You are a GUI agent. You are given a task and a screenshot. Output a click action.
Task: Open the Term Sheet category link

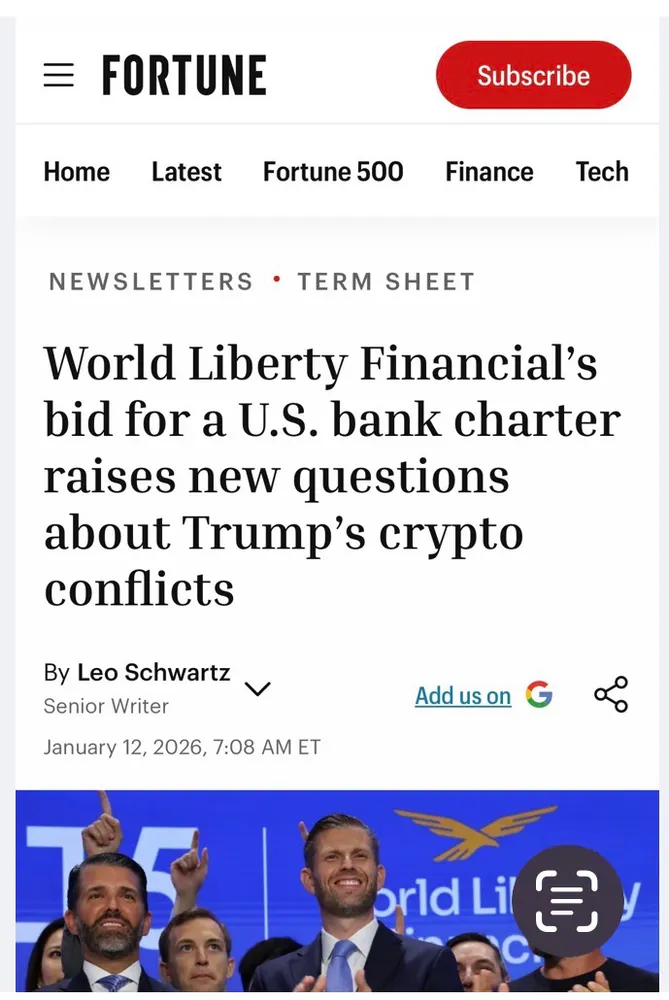(x=386, y=282)
